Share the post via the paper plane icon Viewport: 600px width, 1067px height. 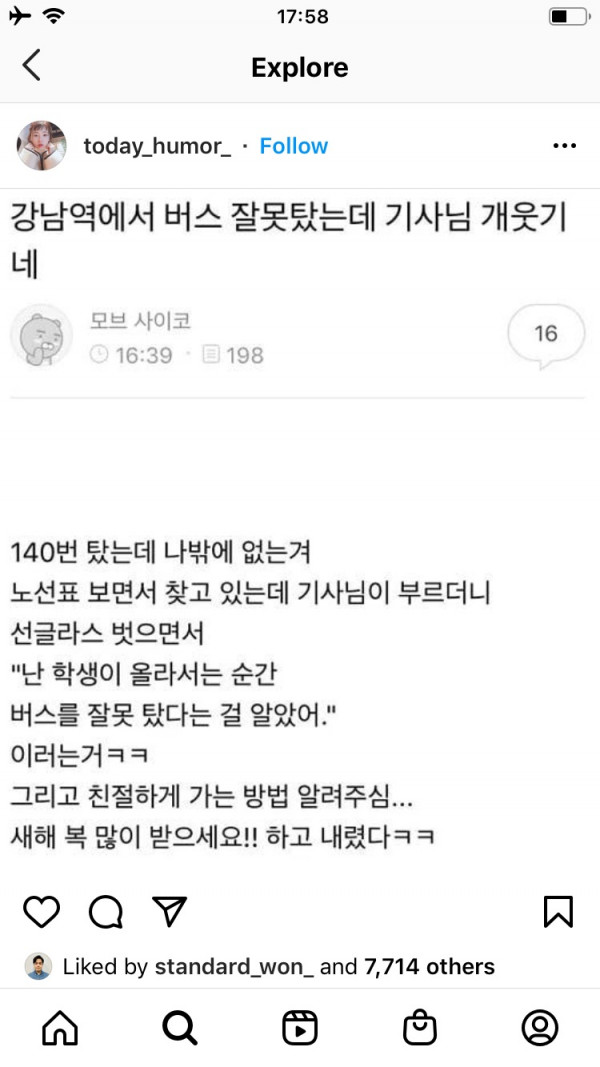[169, 911]
